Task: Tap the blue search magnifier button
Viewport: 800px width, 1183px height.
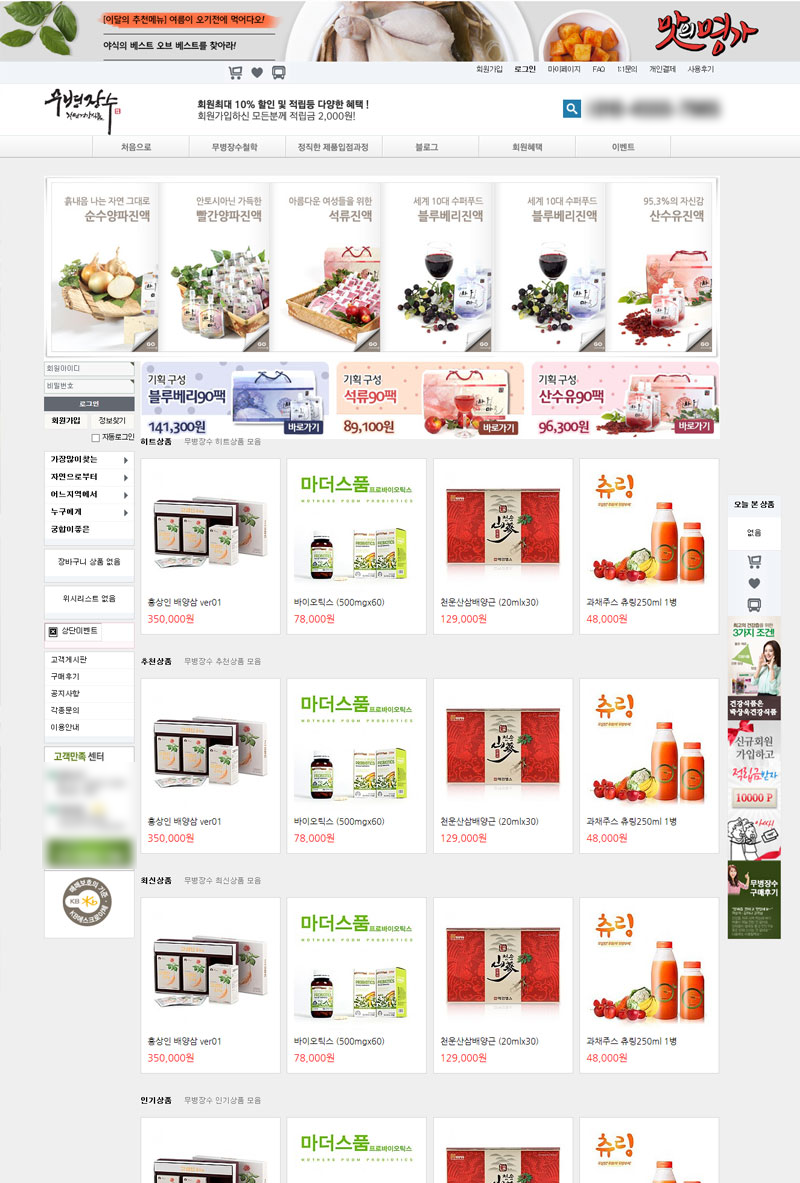Action: pos(571,109)
